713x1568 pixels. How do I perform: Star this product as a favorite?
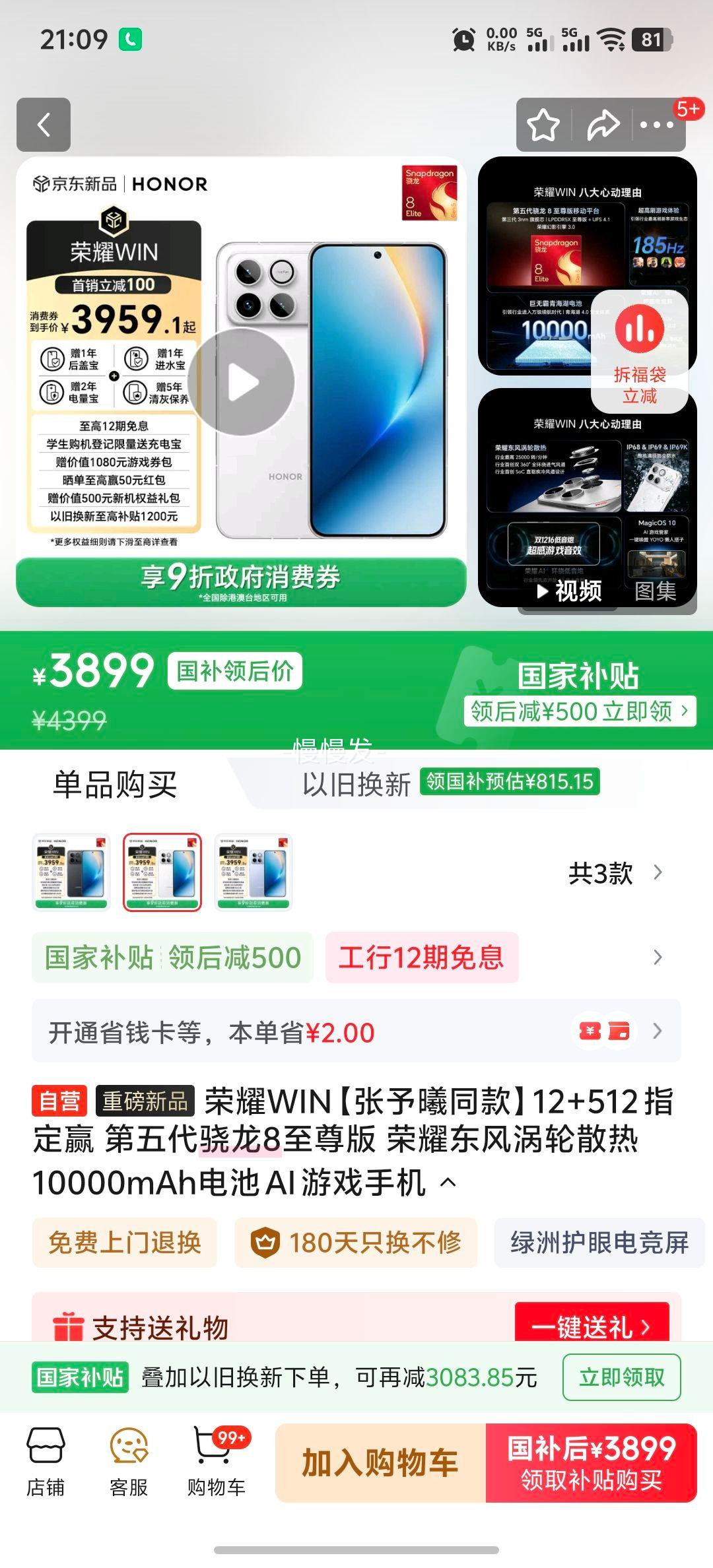(x=544, y=124)
